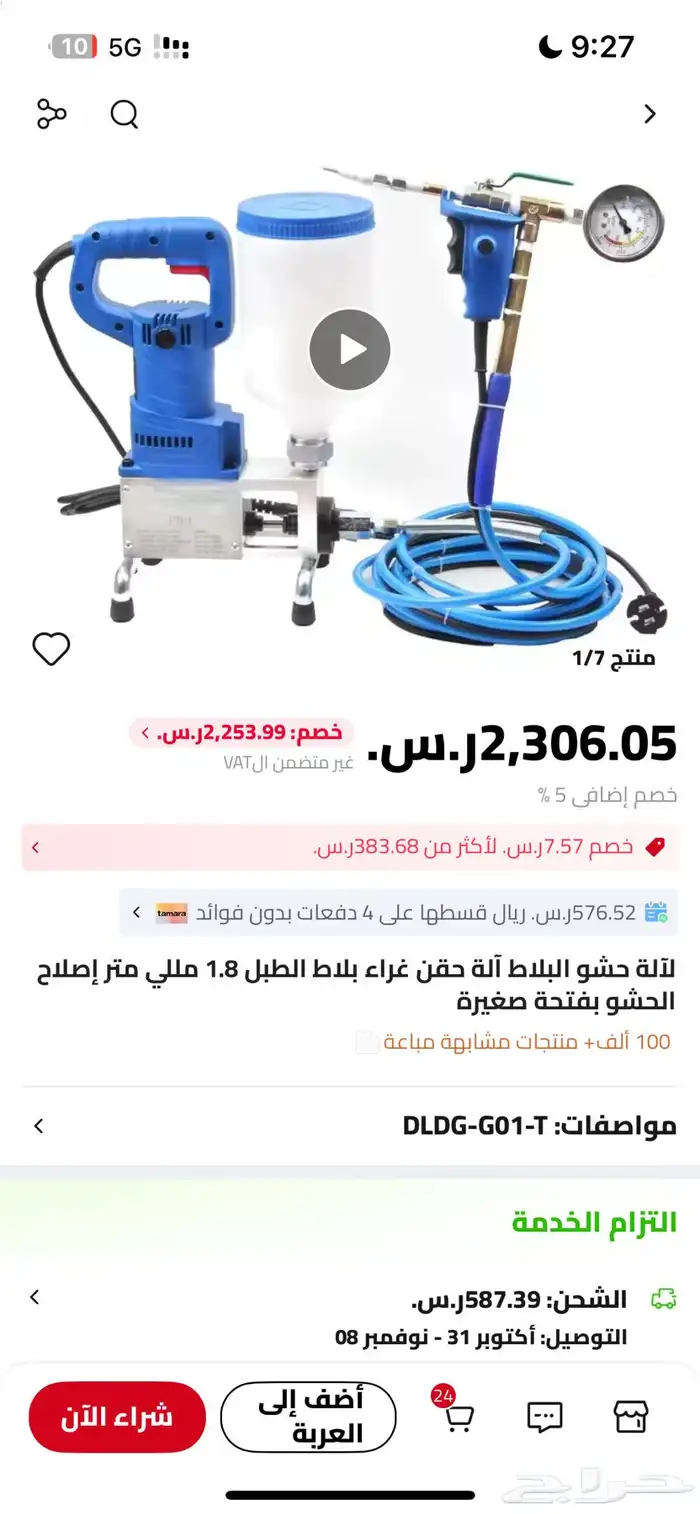Add product to wishlist heart

[51, 650]
